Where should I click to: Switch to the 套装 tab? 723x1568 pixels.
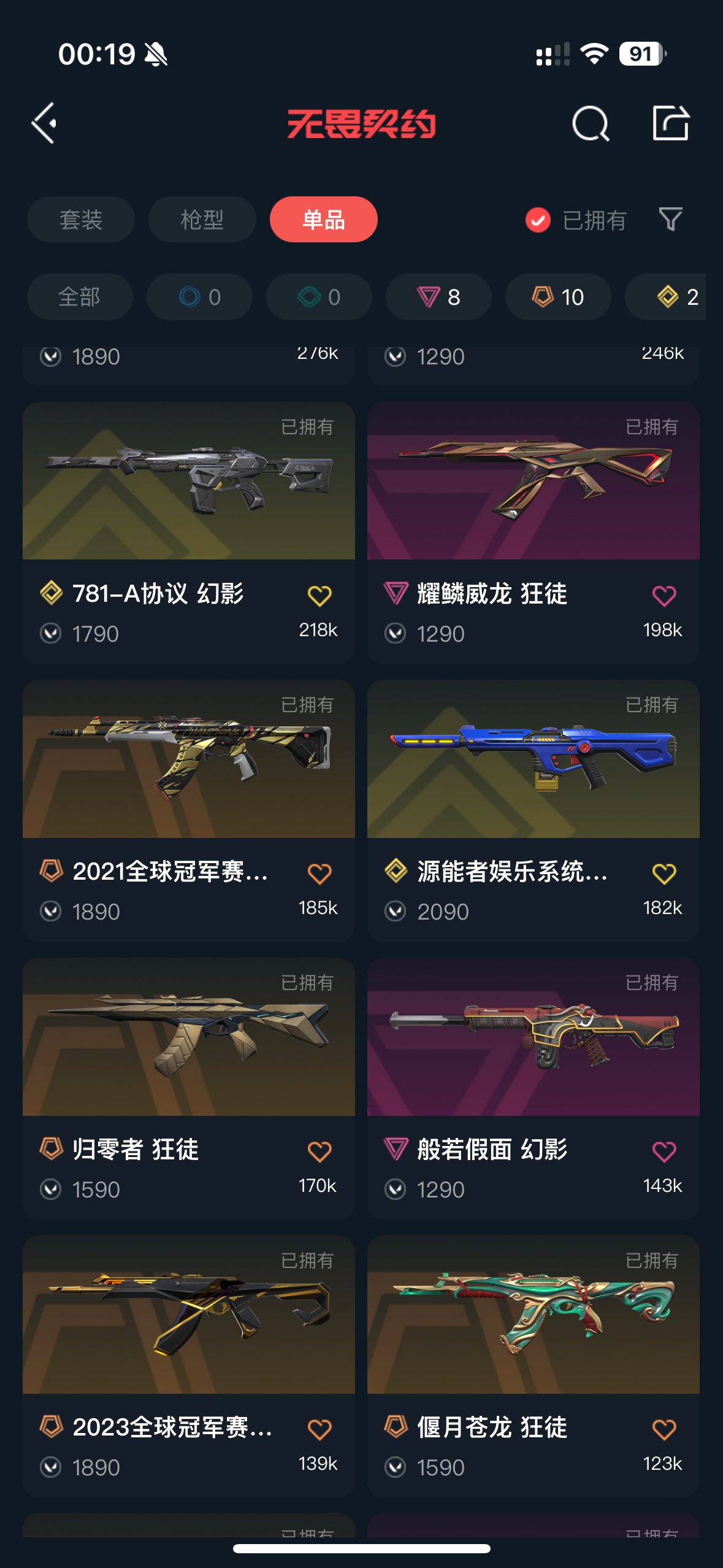point(81,220)
